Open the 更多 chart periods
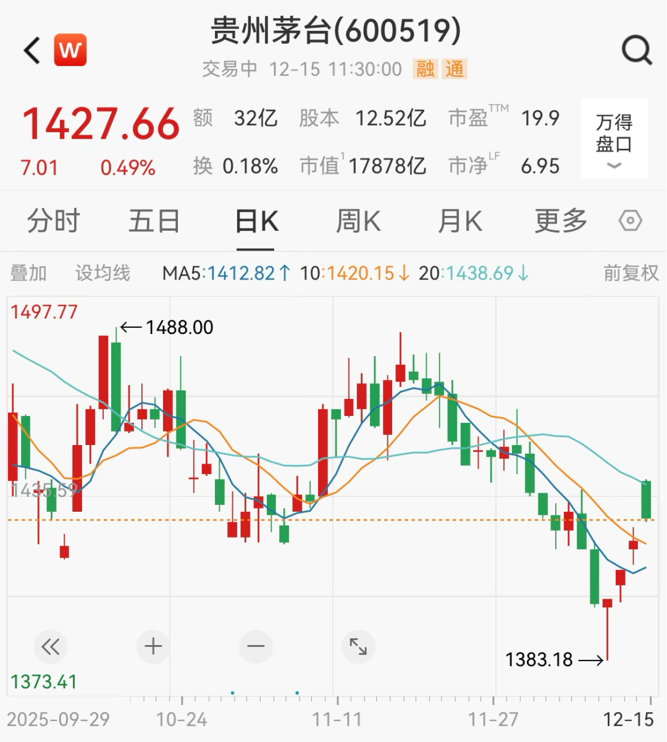This screenshot has height=742, width=667. coord(560,221)
